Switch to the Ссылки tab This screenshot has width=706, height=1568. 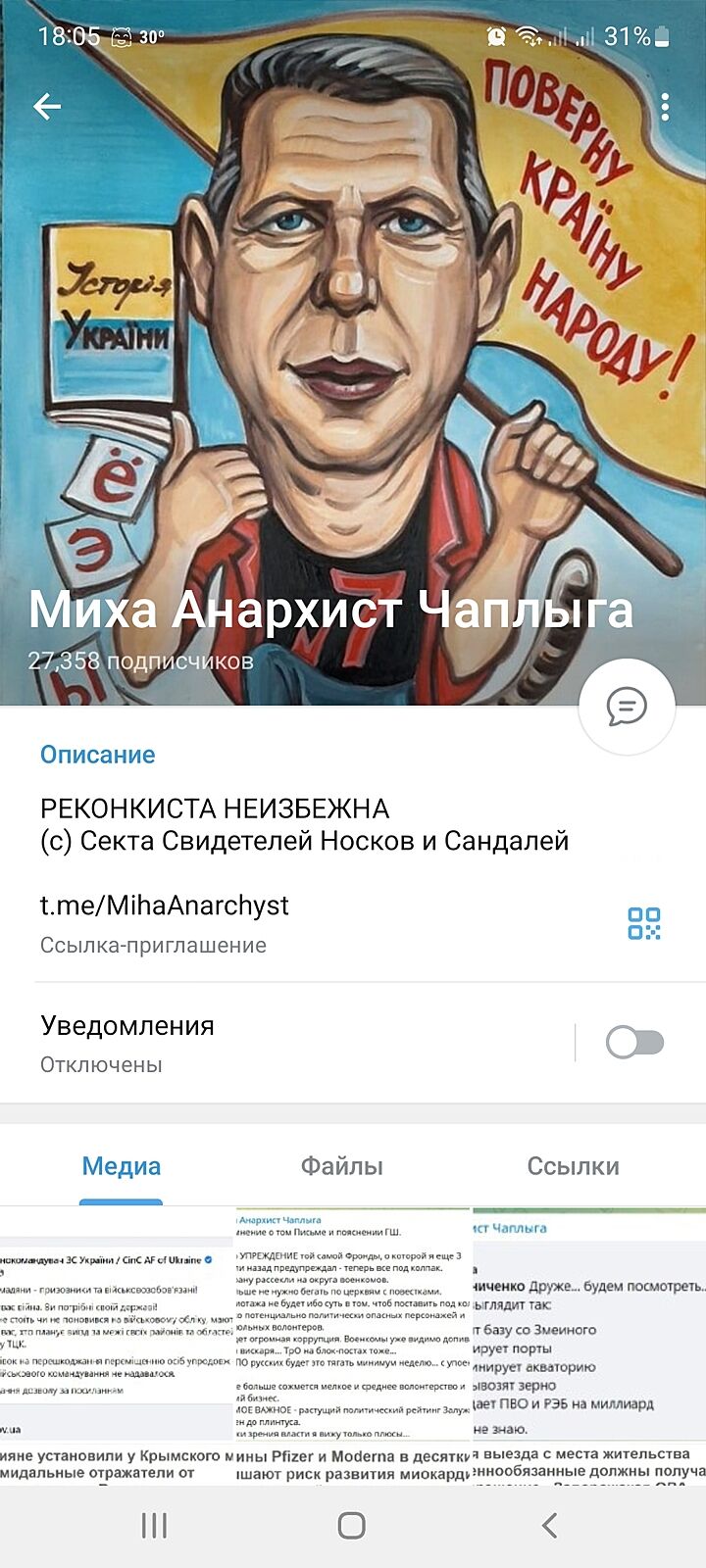573,1166
